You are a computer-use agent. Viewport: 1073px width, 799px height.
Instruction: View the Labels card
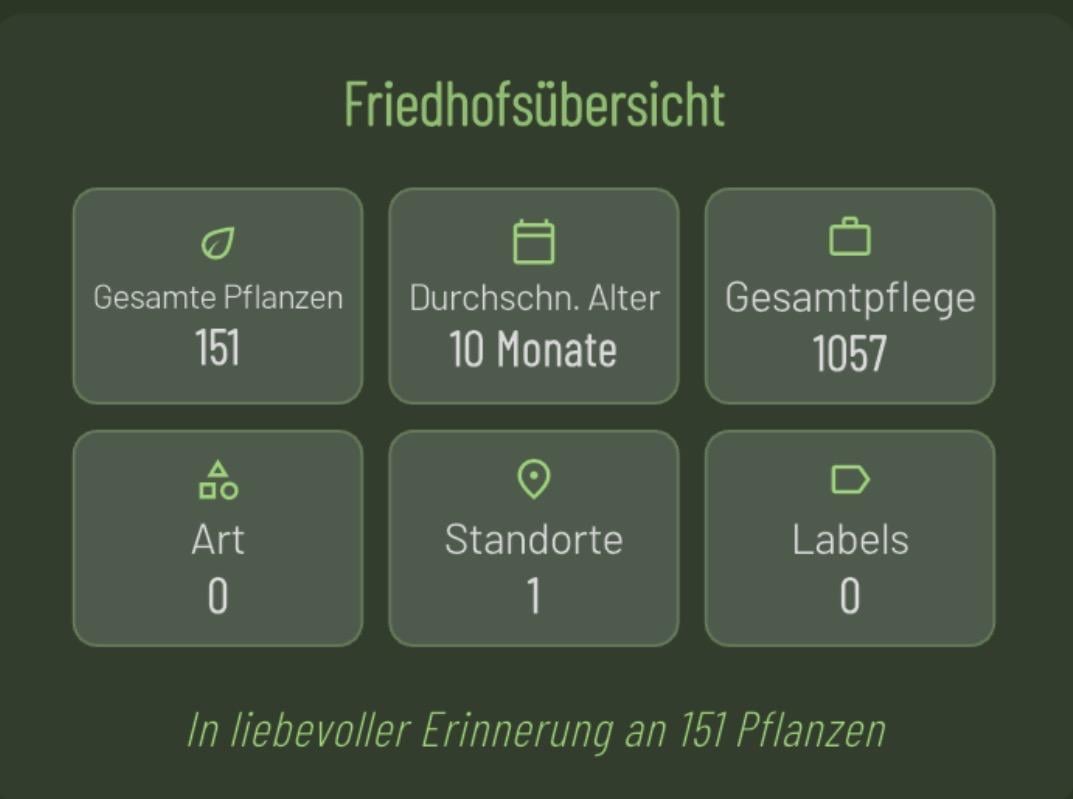(x=849, y=538)
